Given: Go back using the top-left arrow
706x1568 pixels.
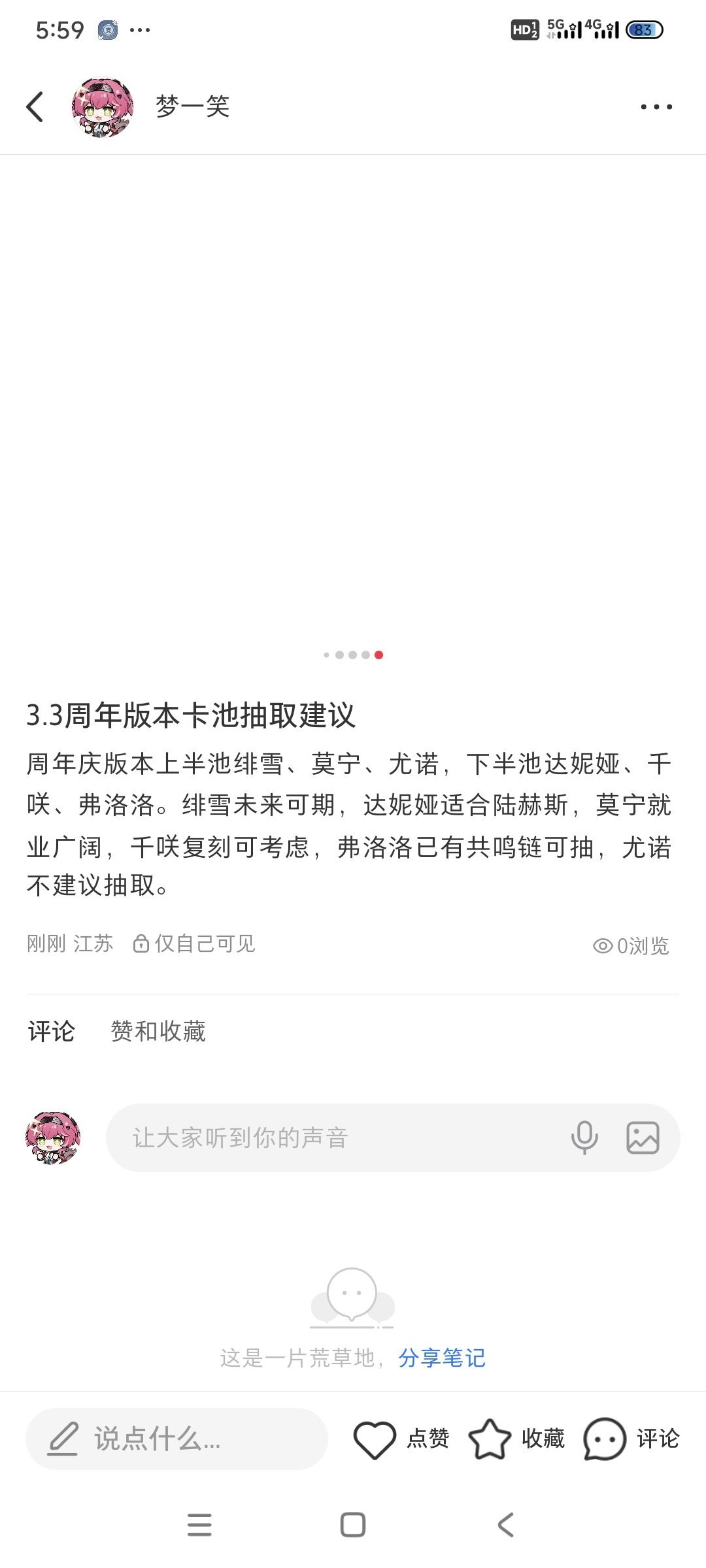Looking at the screenshot, I should (35, 106).
